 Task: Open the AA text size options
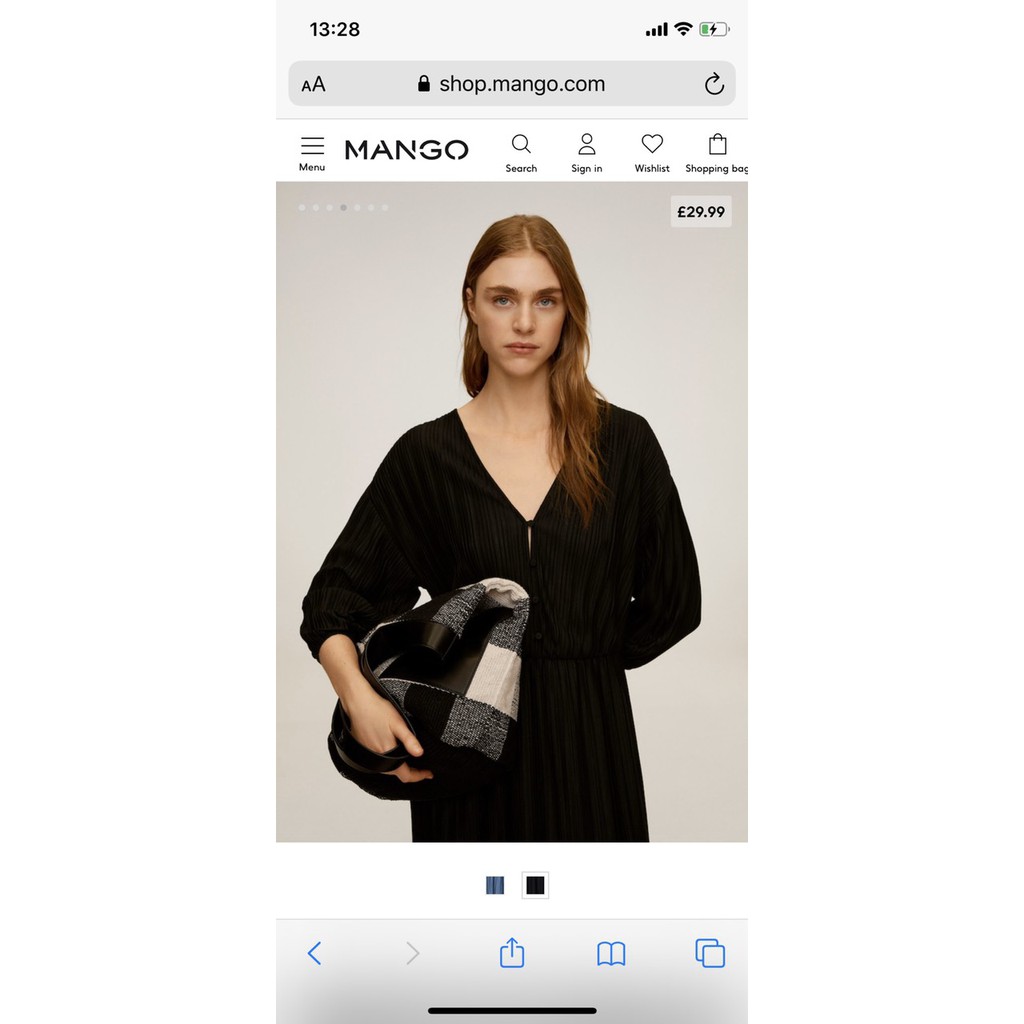click(314, 85)
